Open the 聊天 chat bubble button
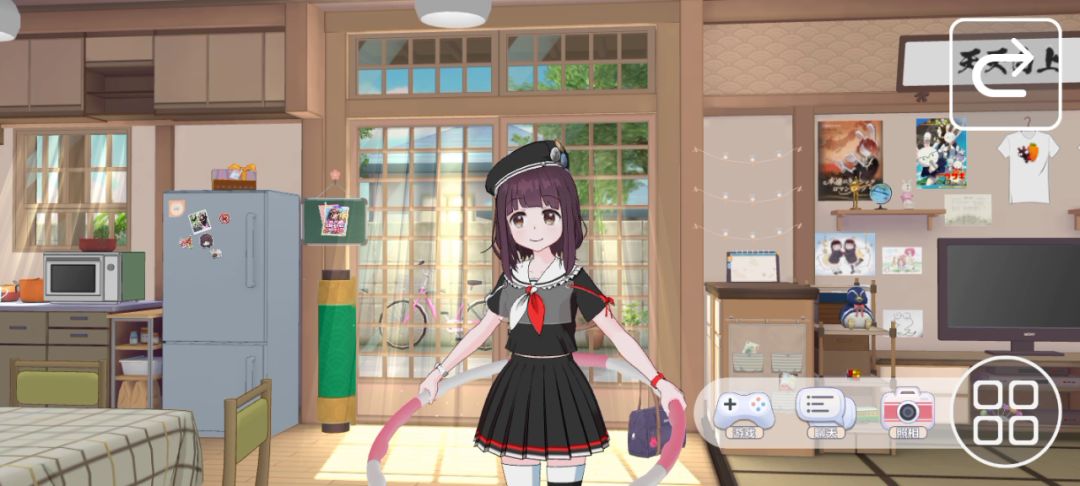Image resolution: width=1080 pixels, height=486 pixels. [x=825, y=410]
